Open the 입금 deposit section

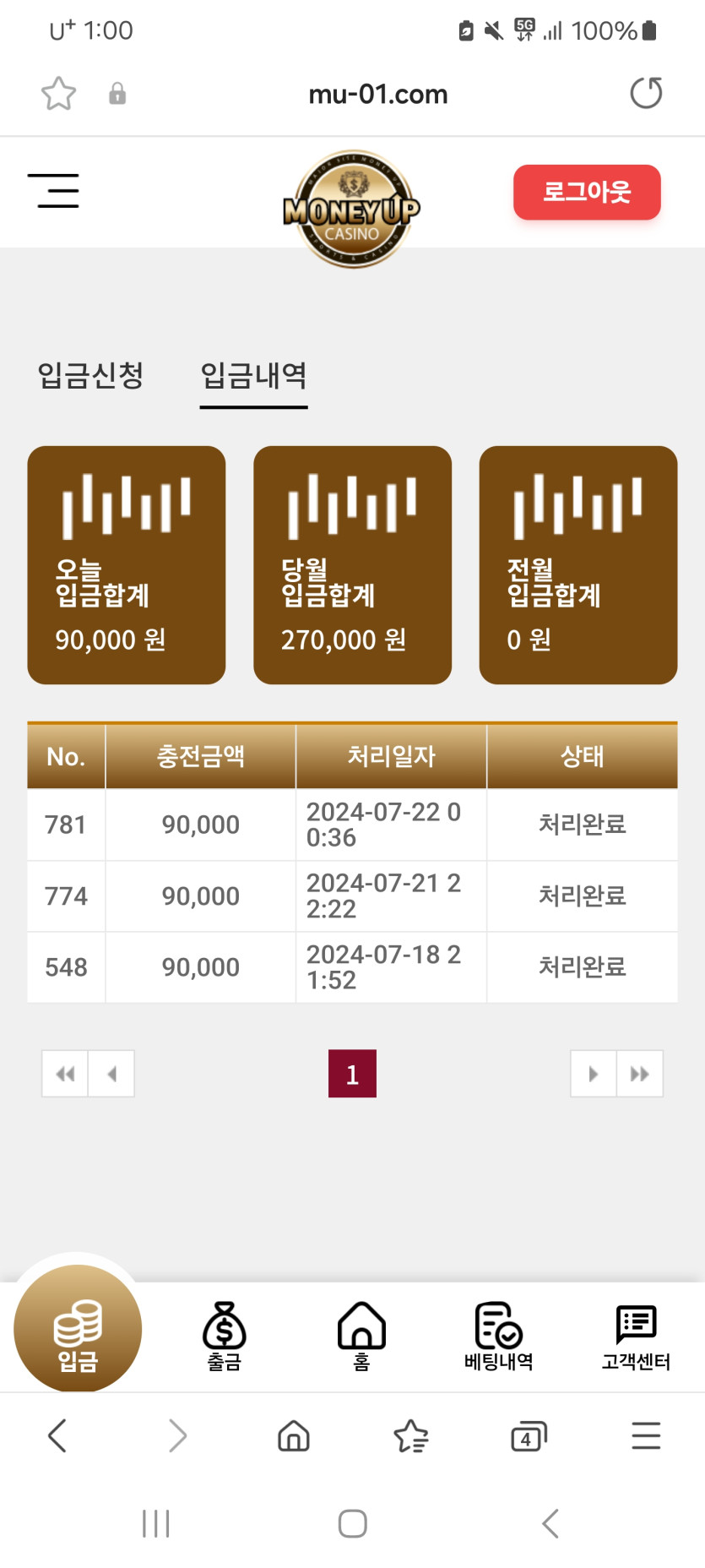click(x=78, y=1329)
